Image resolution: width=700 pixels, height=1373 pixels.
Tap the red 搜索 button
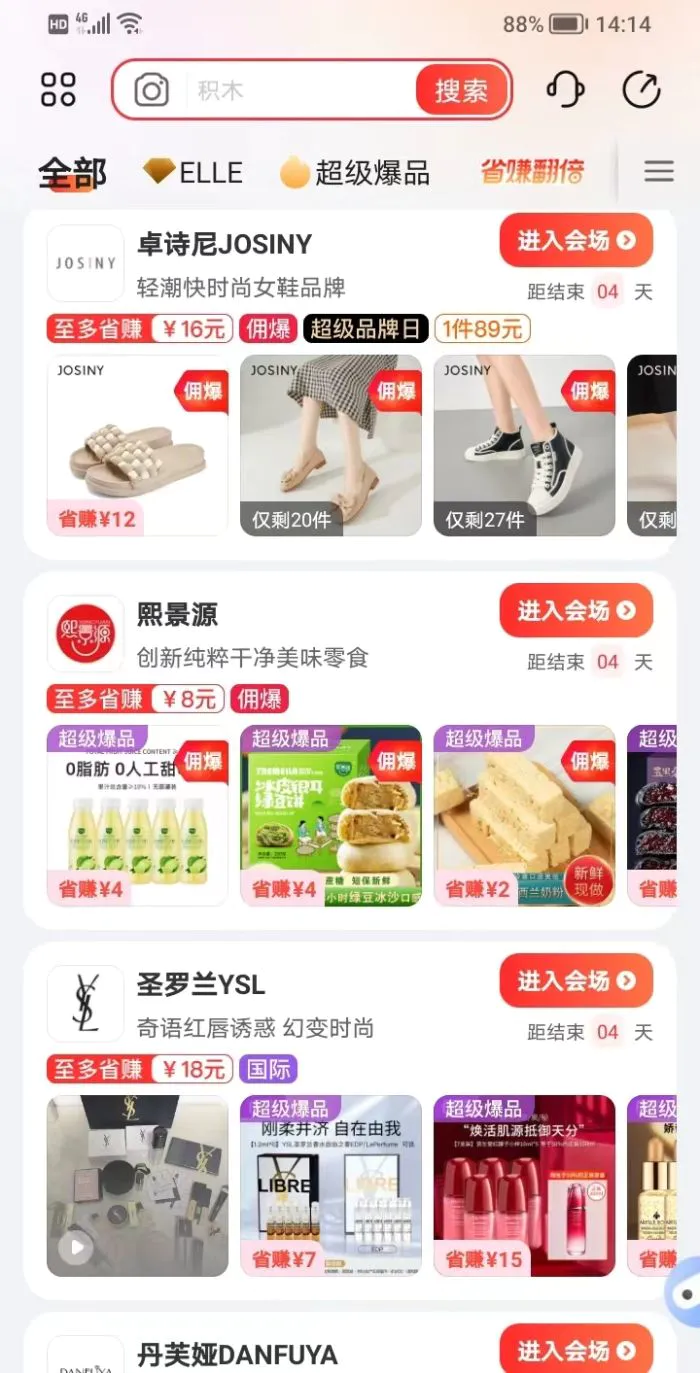tap(462, 91)
